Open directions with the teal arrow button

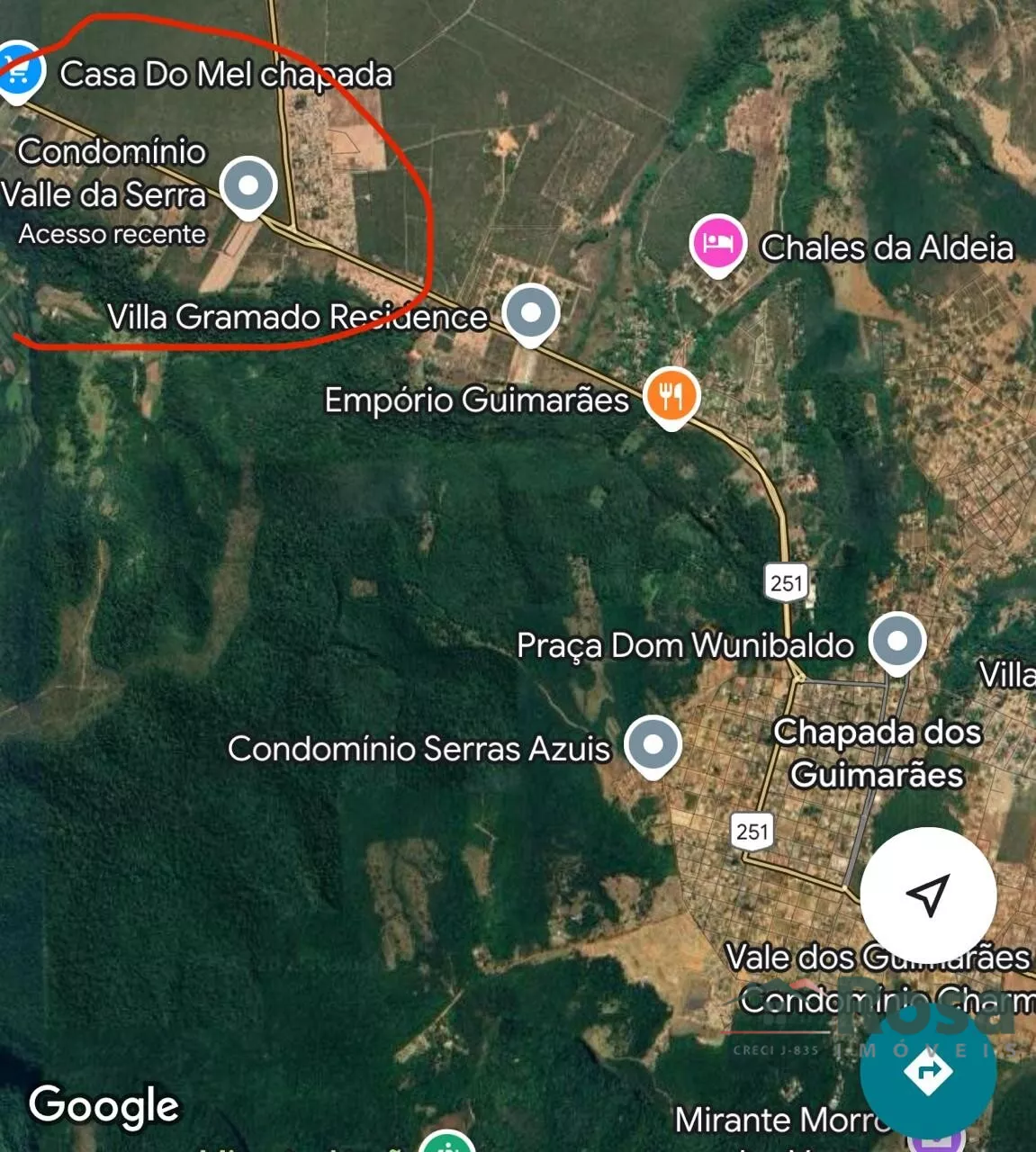pos(928,1071)
